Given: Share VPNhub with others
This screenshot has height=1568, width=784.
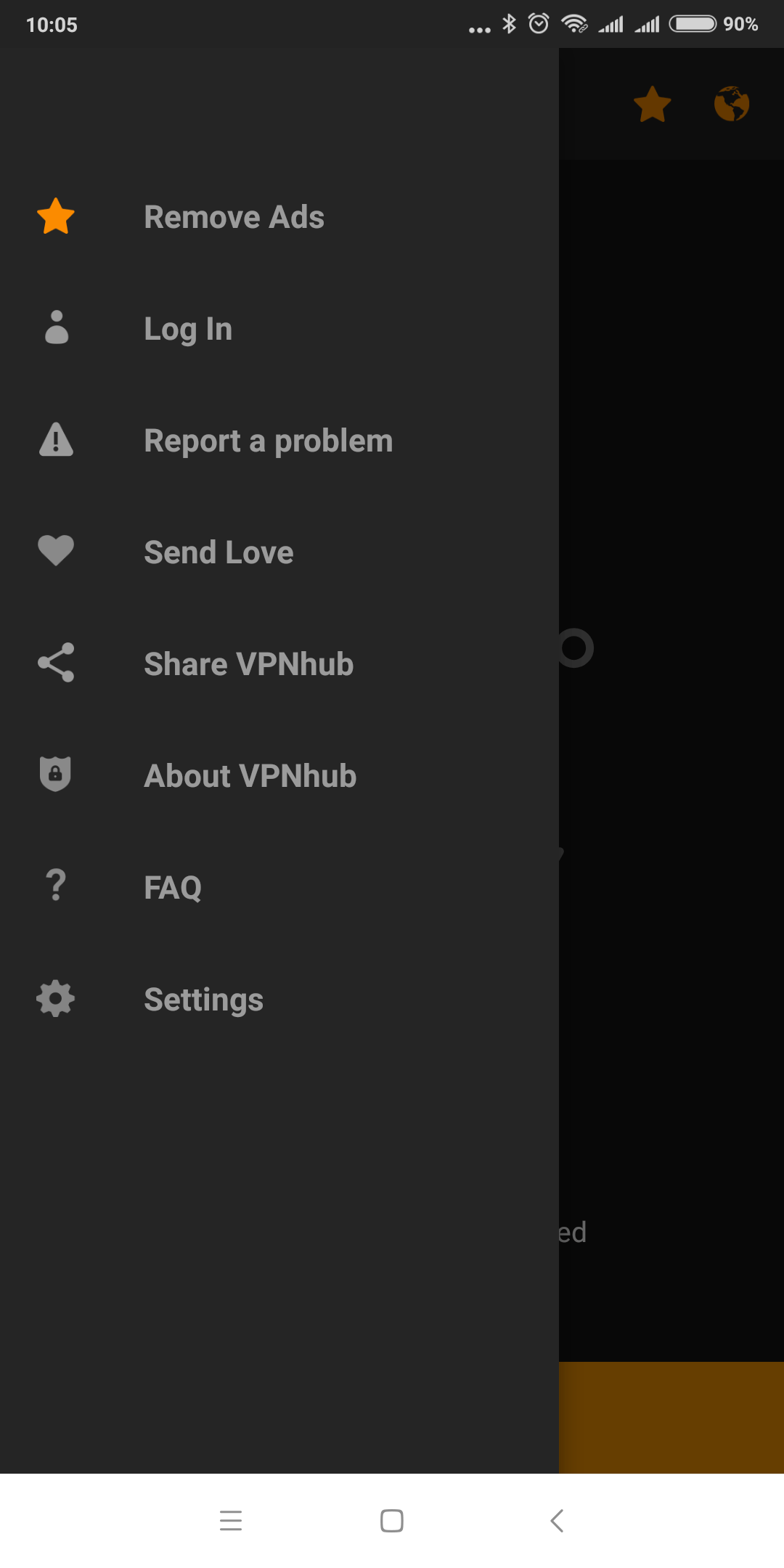Looking at the screenshot, I should click(x=279, y=664).
